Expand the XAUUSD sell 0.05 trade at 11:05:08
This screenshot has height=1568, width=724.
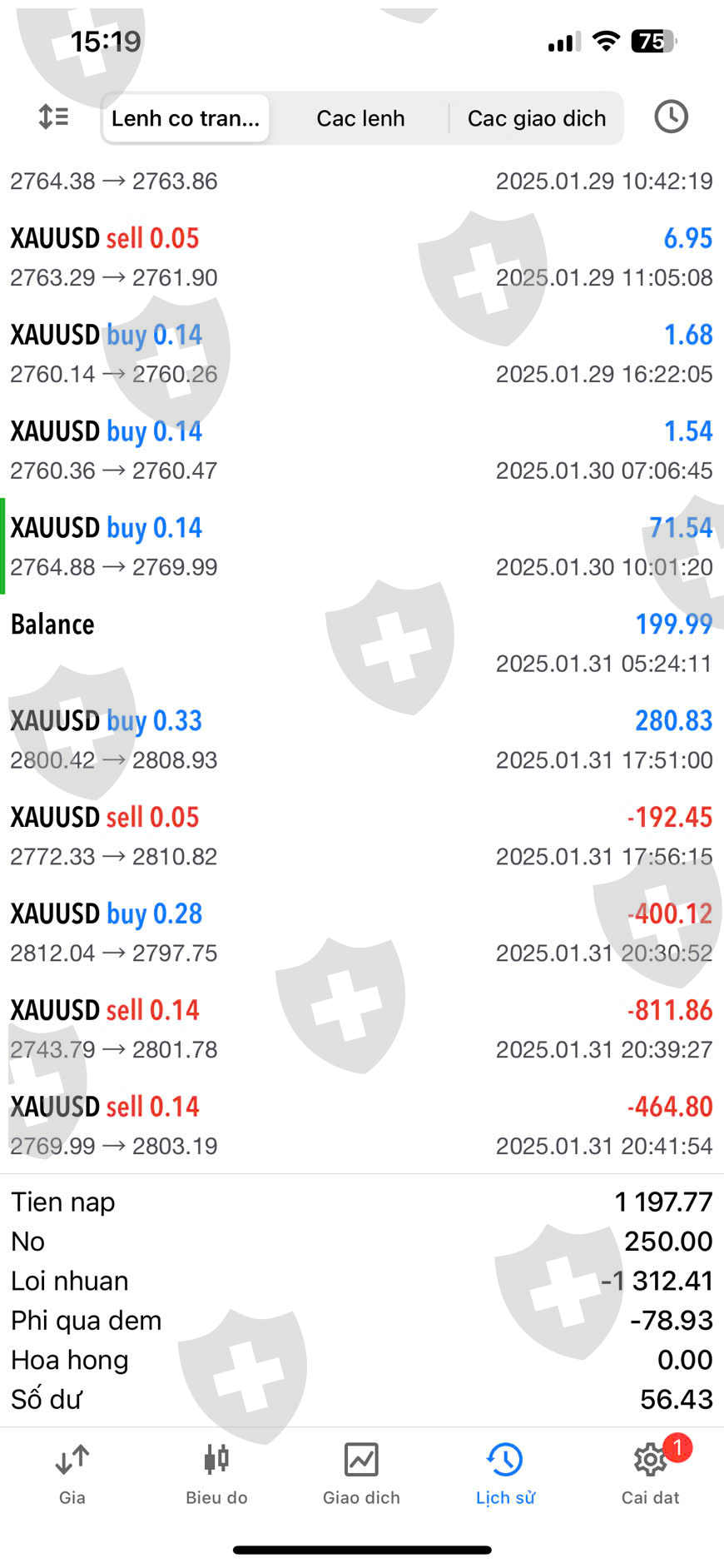[x=361, y=257]
